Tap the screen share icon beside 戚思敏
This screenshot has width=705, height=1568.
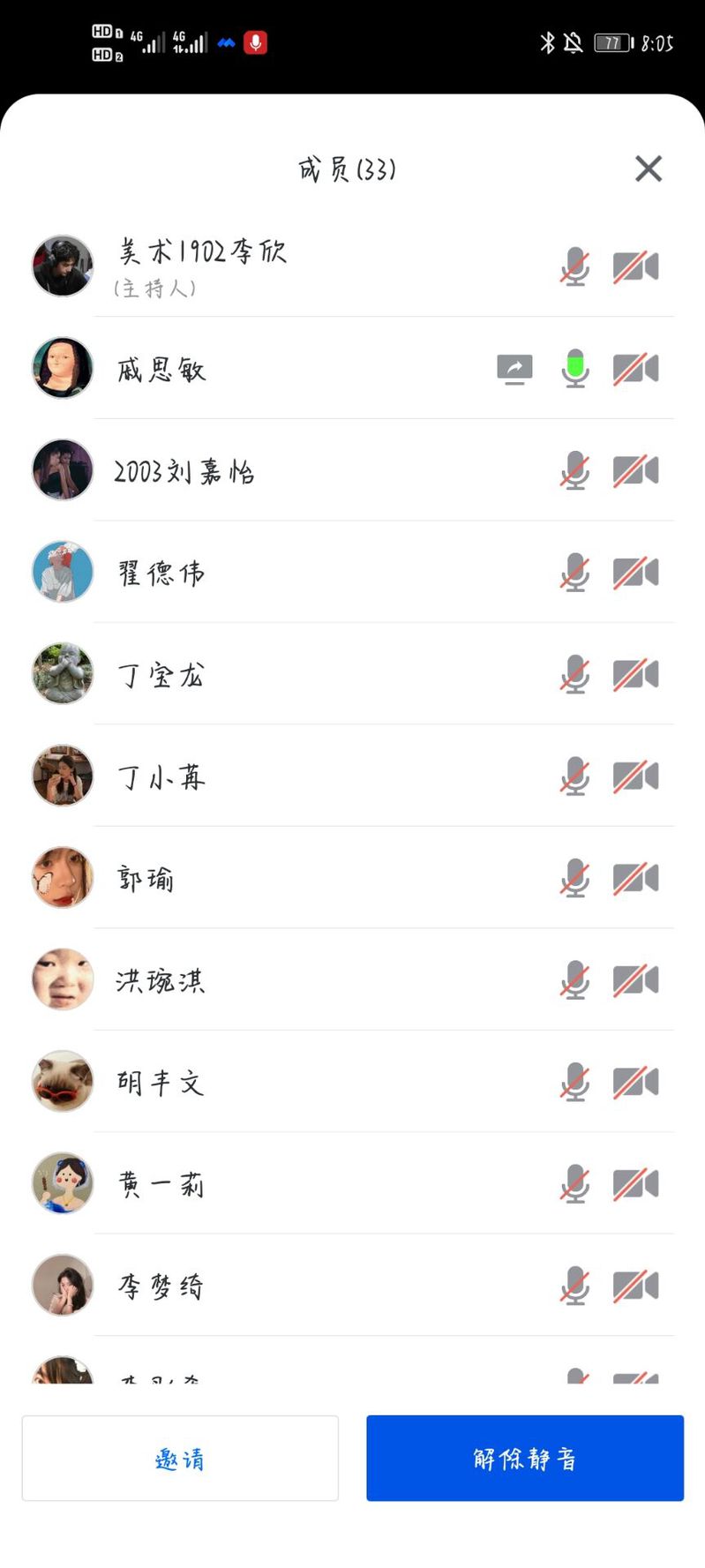tap(514, 369)
